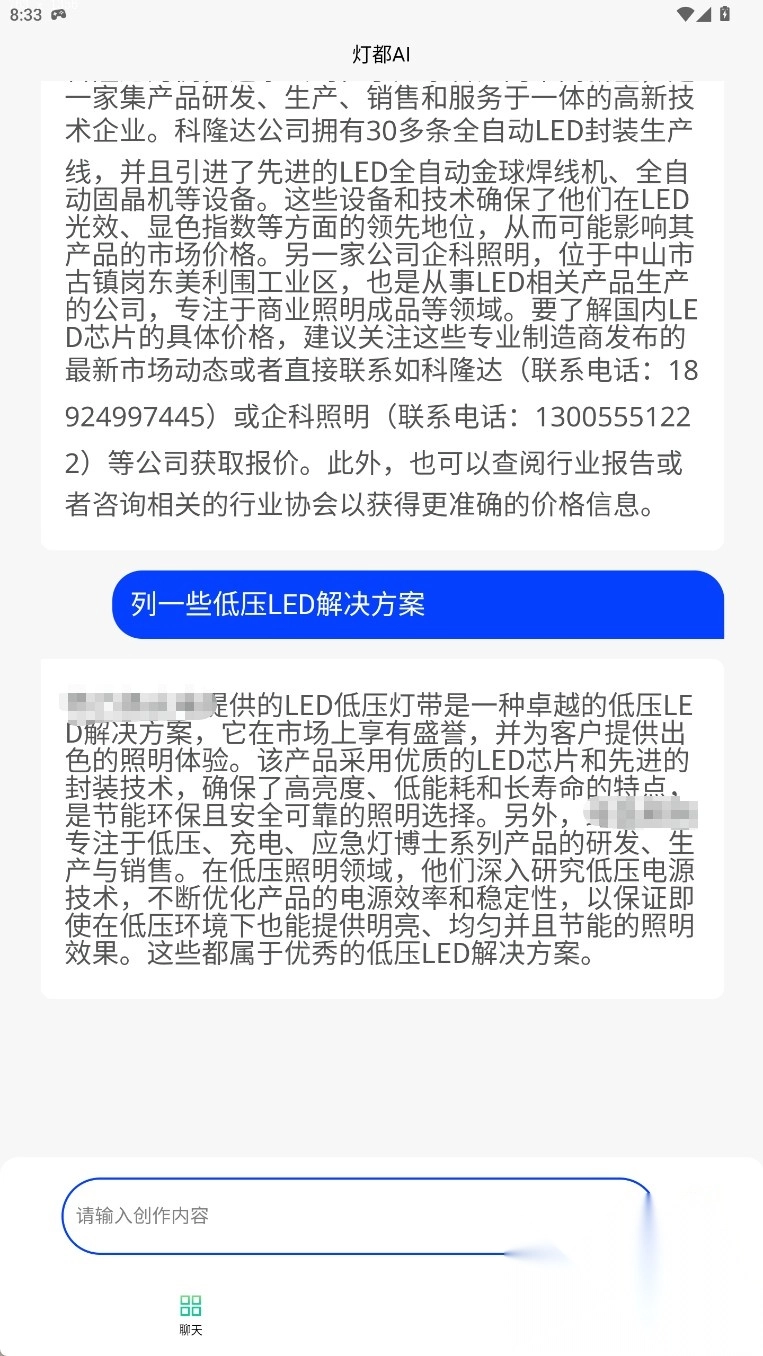Image resolution: width=763 pixels, height=1356 pixels.
Task: Tap the game controller status bar icon
Action: [x=57, y=14]
